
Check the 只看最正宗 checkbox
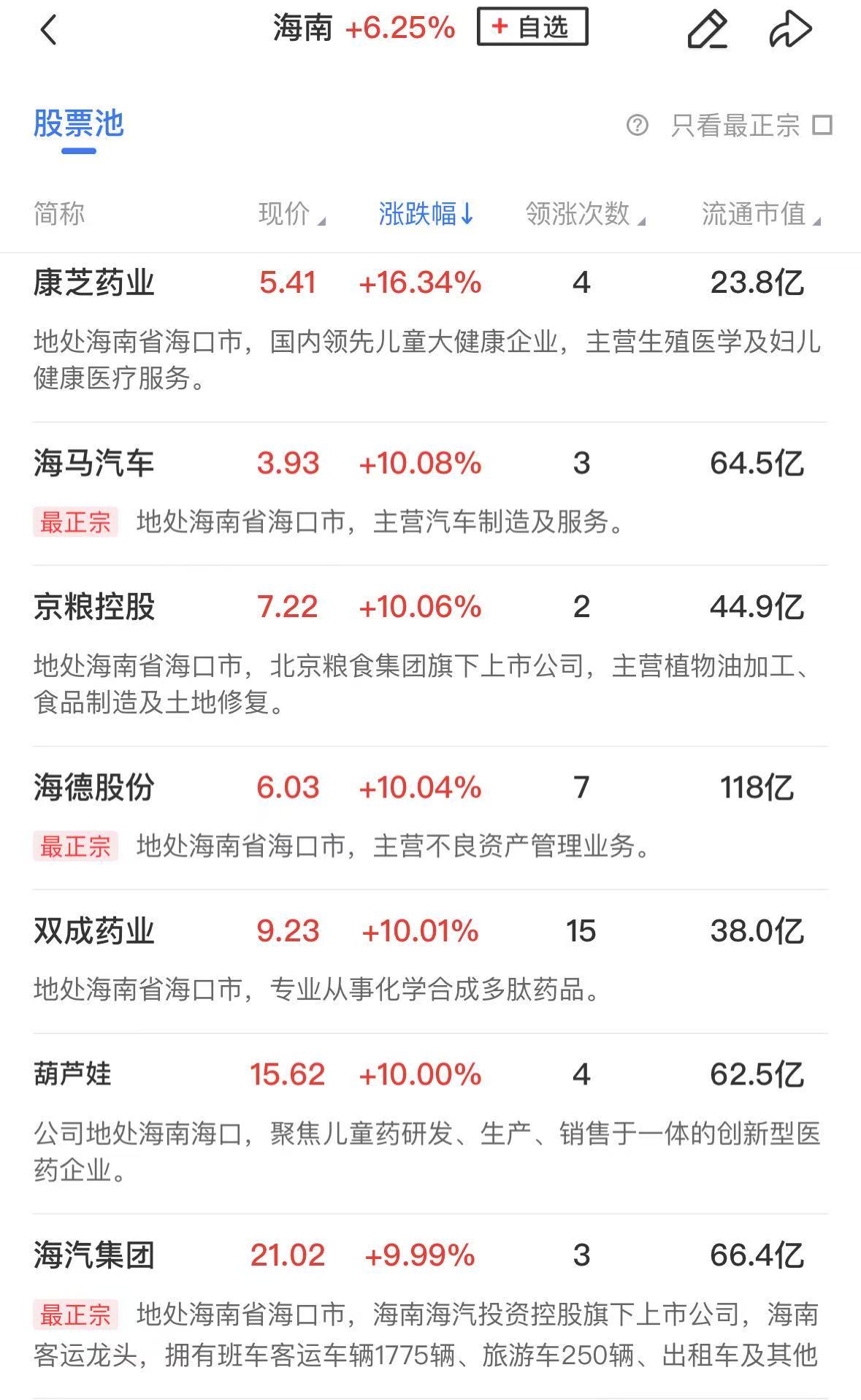coord(822,126)
